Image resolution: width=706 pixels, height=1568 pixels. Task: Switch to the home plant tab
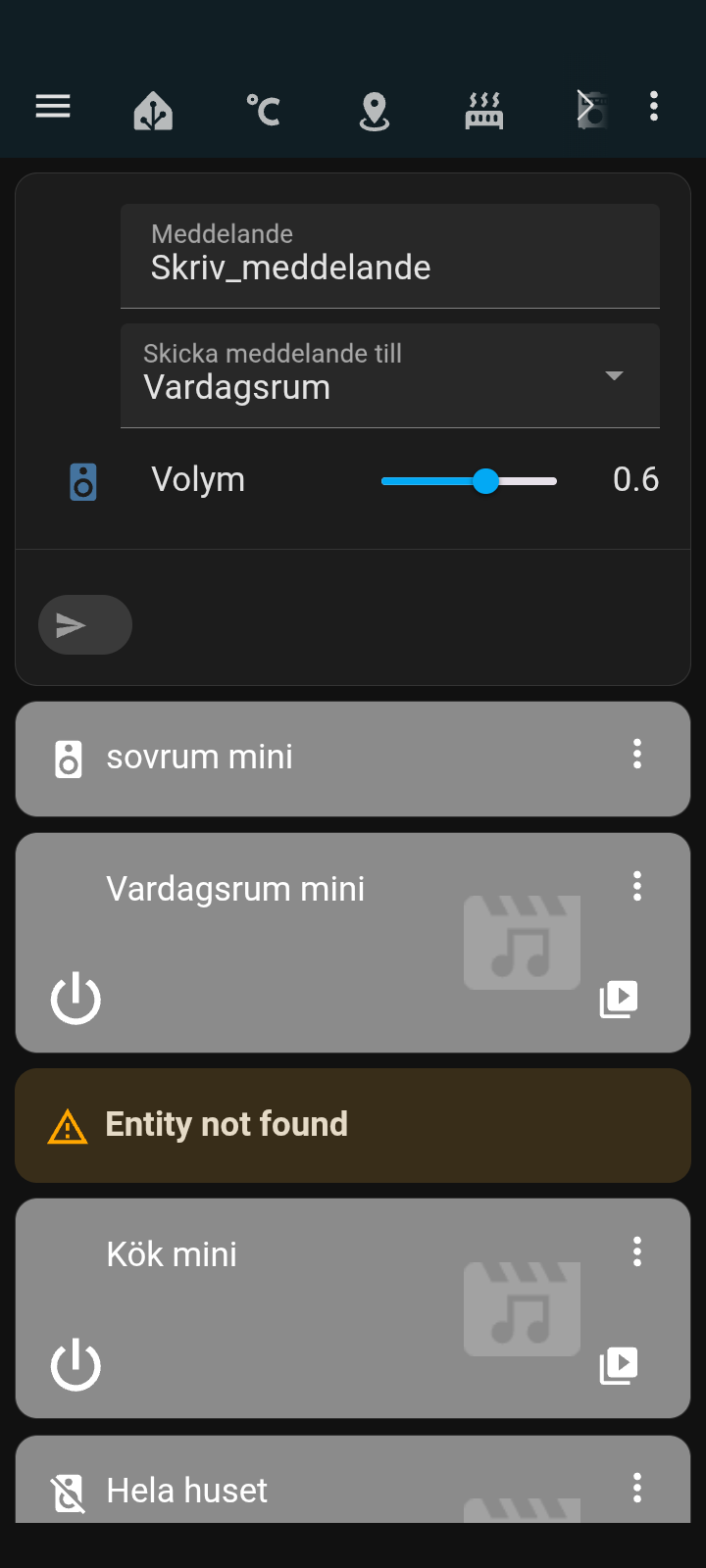153,111
